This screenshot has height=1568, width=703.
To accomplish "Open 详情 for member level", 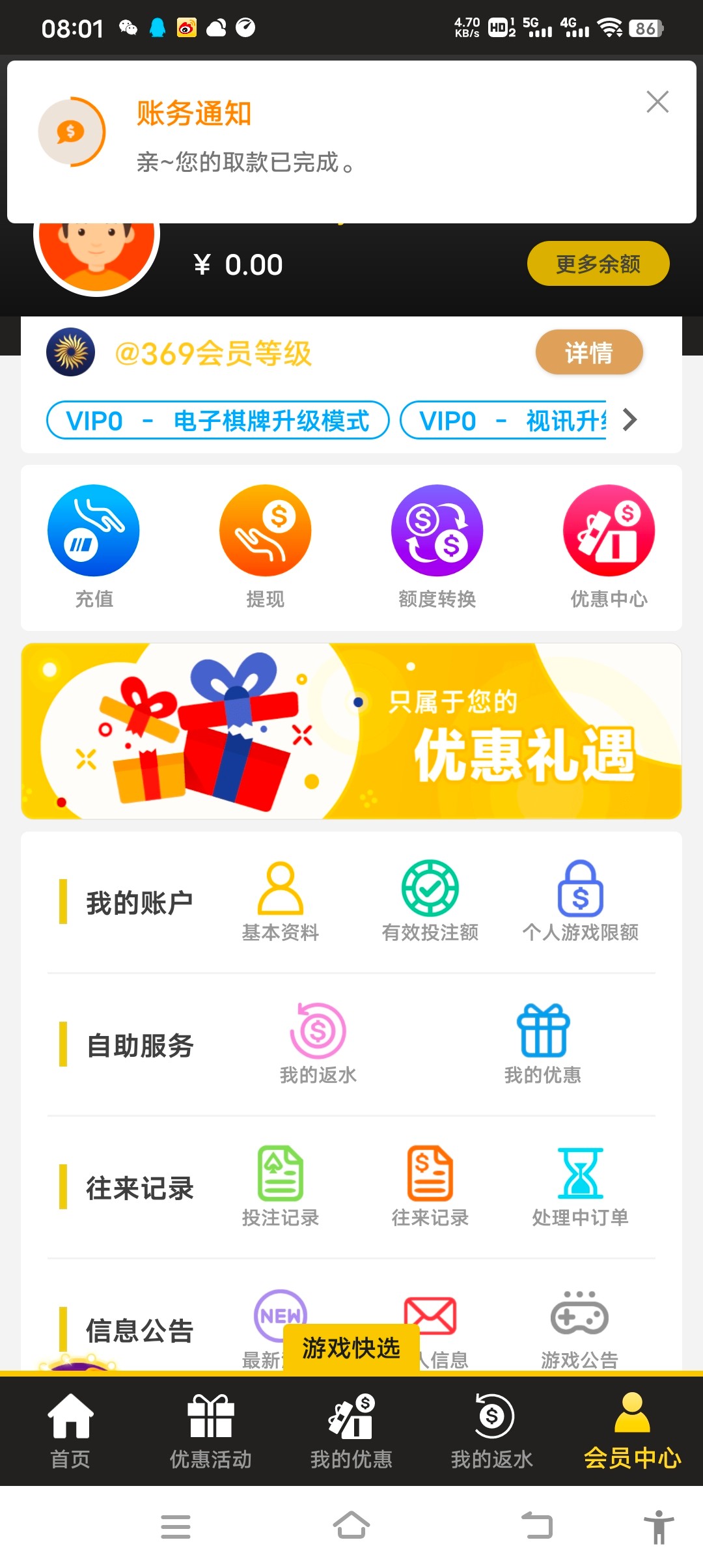I will click(x=588, y=352).
